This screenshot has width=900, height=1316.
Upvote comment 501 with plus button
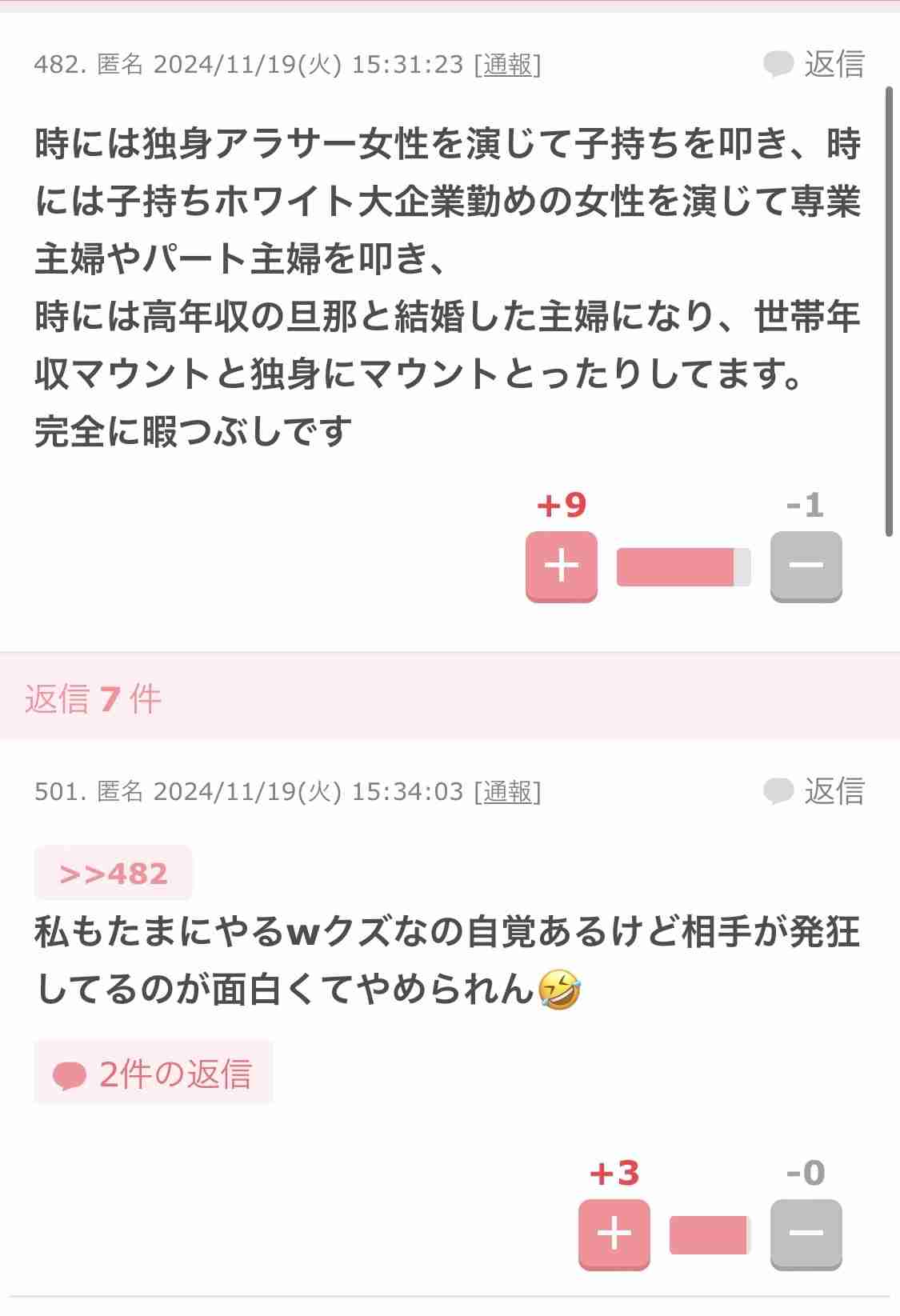[614, 1234]
